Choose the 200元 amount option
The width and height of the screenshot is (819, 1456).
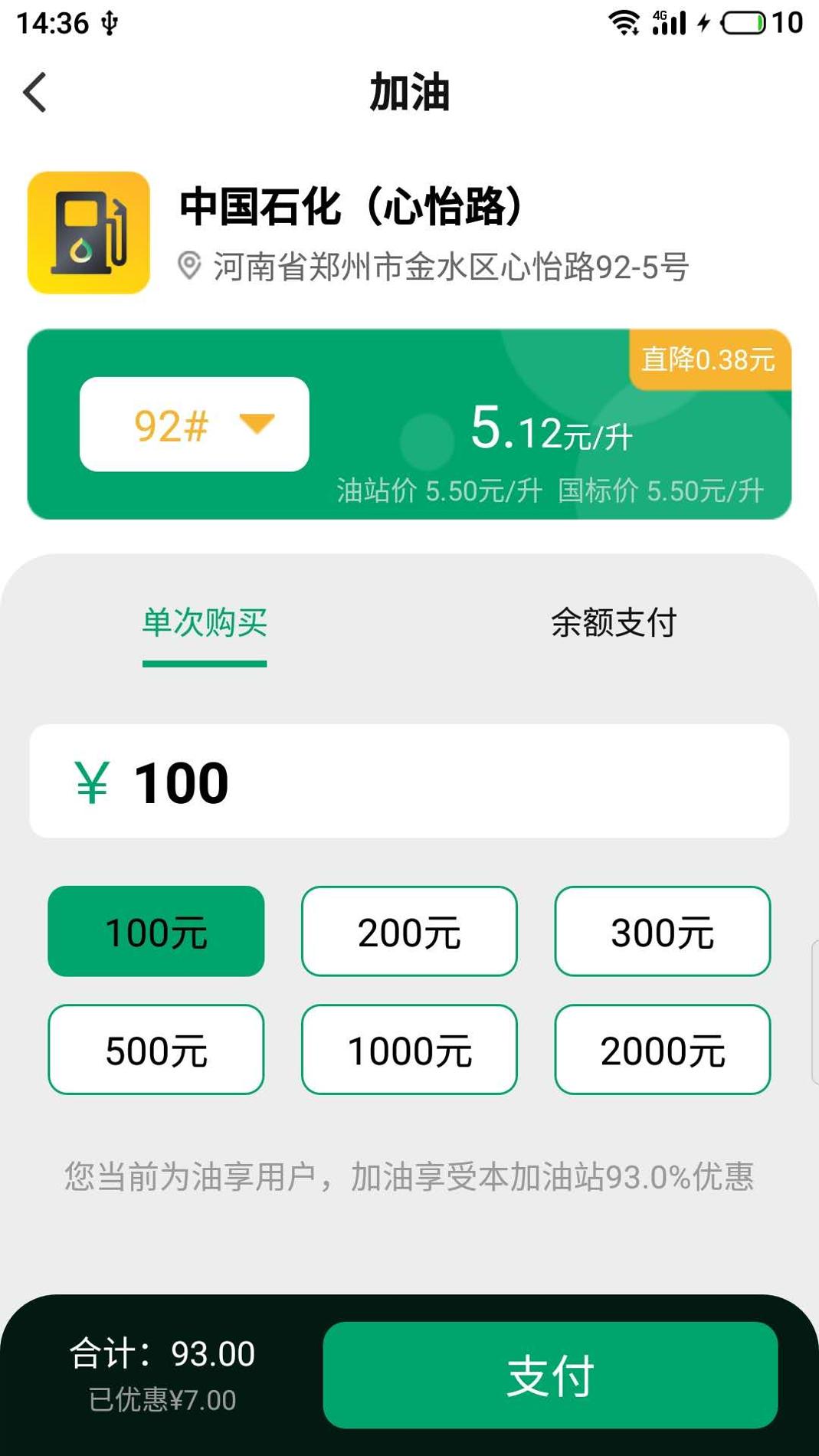pyautogui.click(x=409, y=932)
